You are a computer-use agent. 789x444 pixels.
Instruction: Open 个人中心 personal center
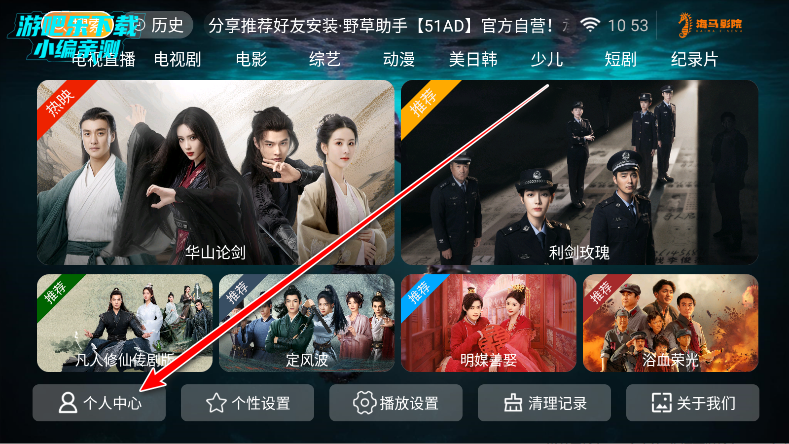click(x=99, y=403)
